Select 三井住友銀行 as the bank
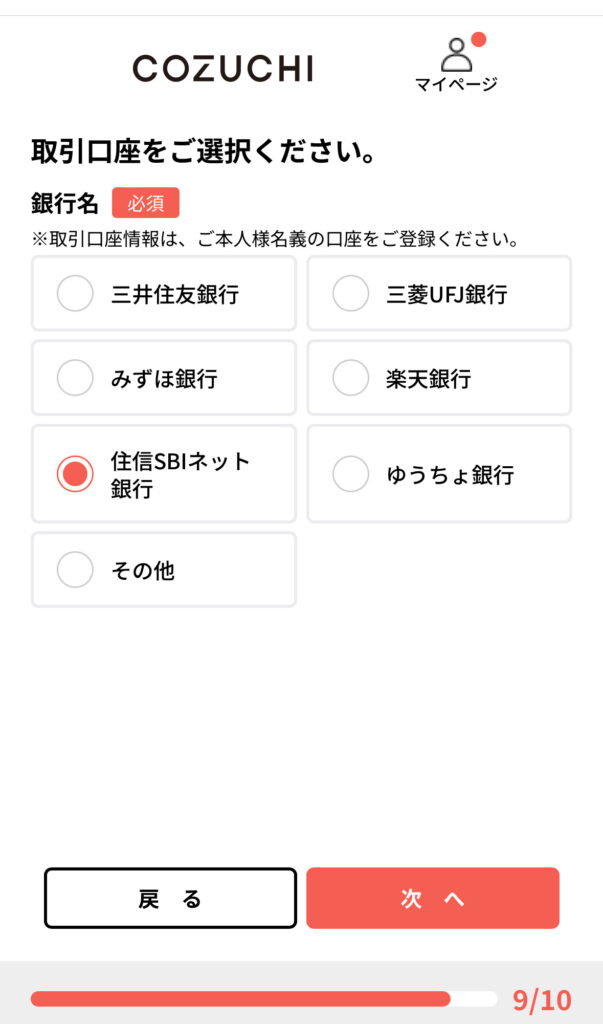Screen dimensions: 603x1024 (164, 293)
